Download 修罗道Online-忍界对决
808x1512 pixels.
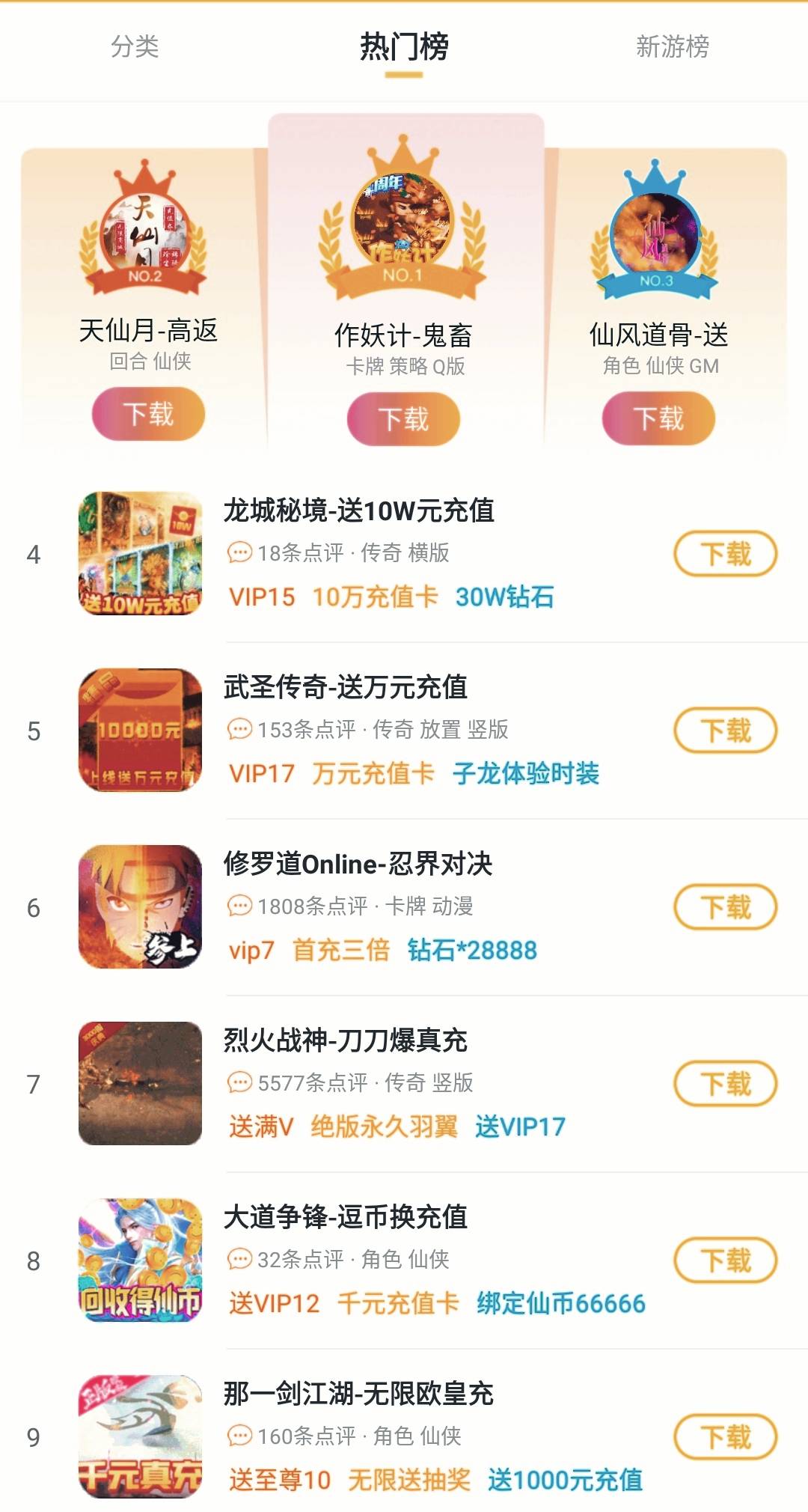pyautogui.click(x=726, y=907)
